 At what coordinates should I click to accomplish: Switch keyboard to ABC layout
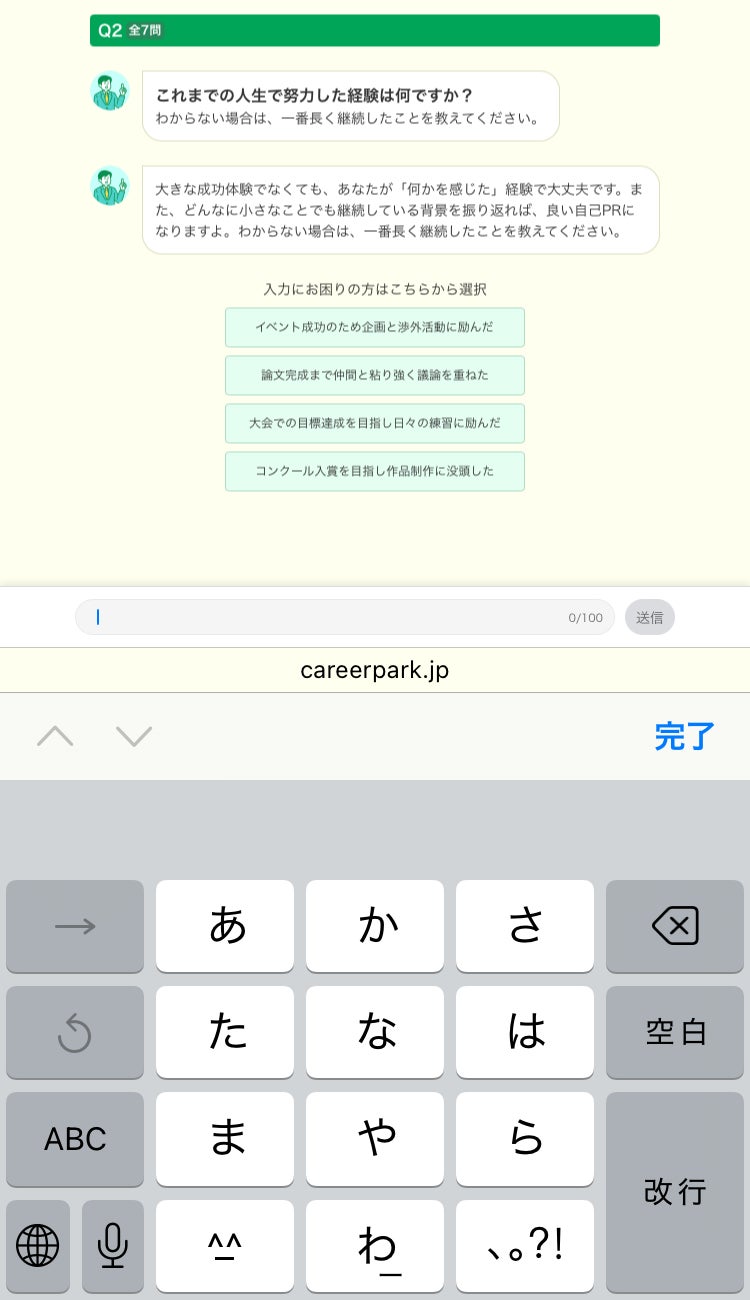[x=75, y=1138]
